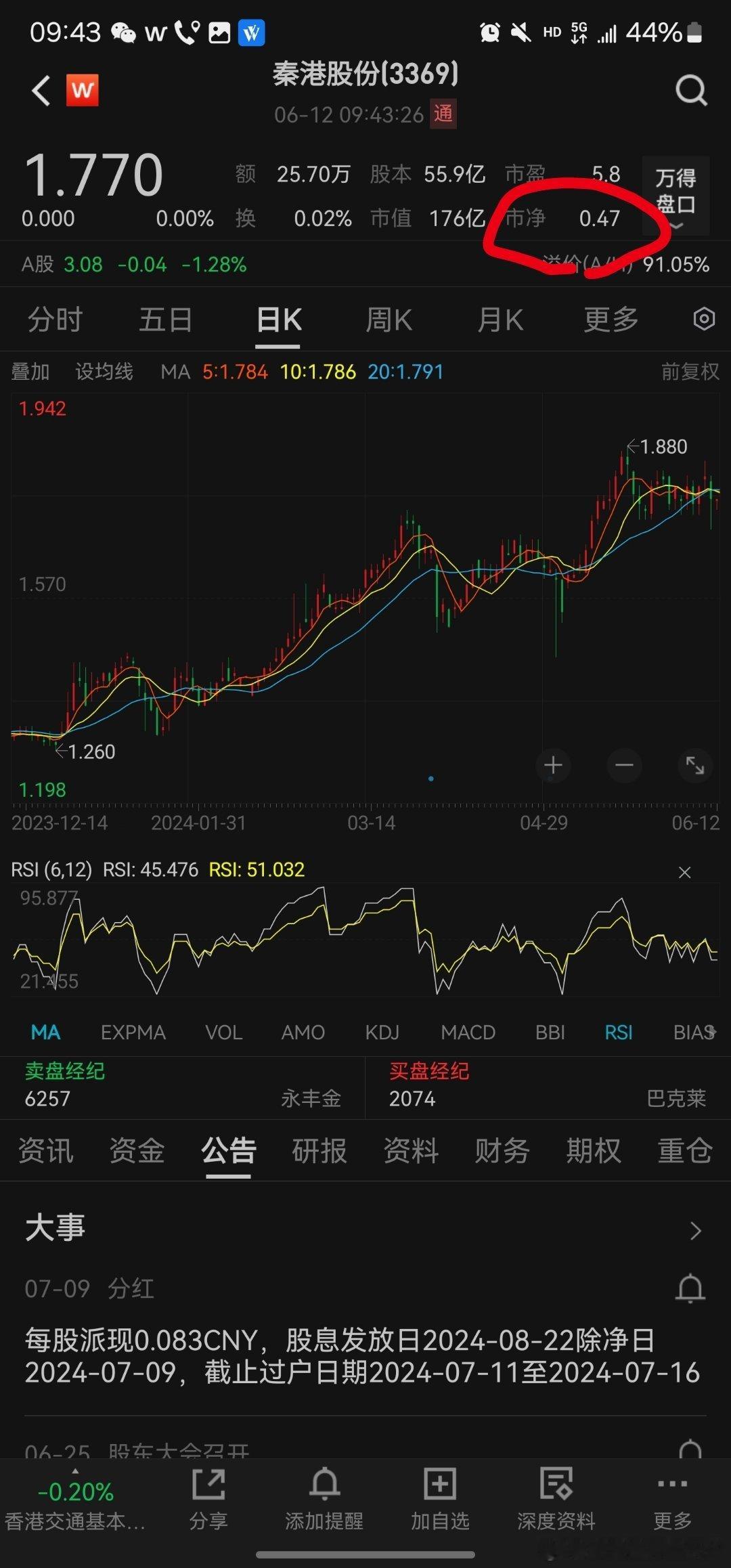
Task: Set reminder bell for 07-09 分红
Action: [x=690, y=1288]
